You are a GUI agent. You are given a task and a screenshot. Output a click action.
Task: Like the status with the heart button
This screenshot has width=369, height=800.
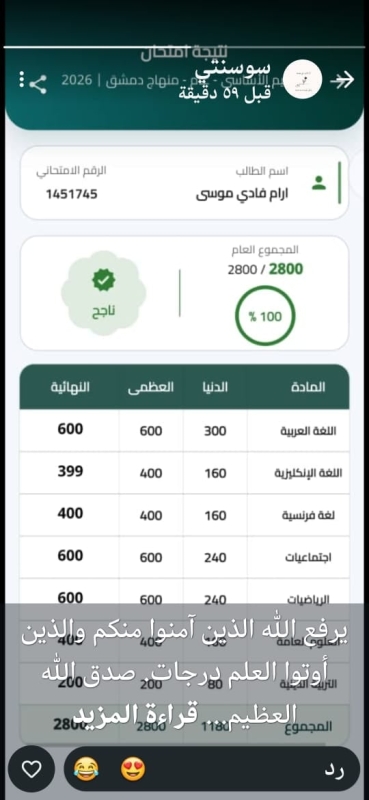(x=32, y=769)
